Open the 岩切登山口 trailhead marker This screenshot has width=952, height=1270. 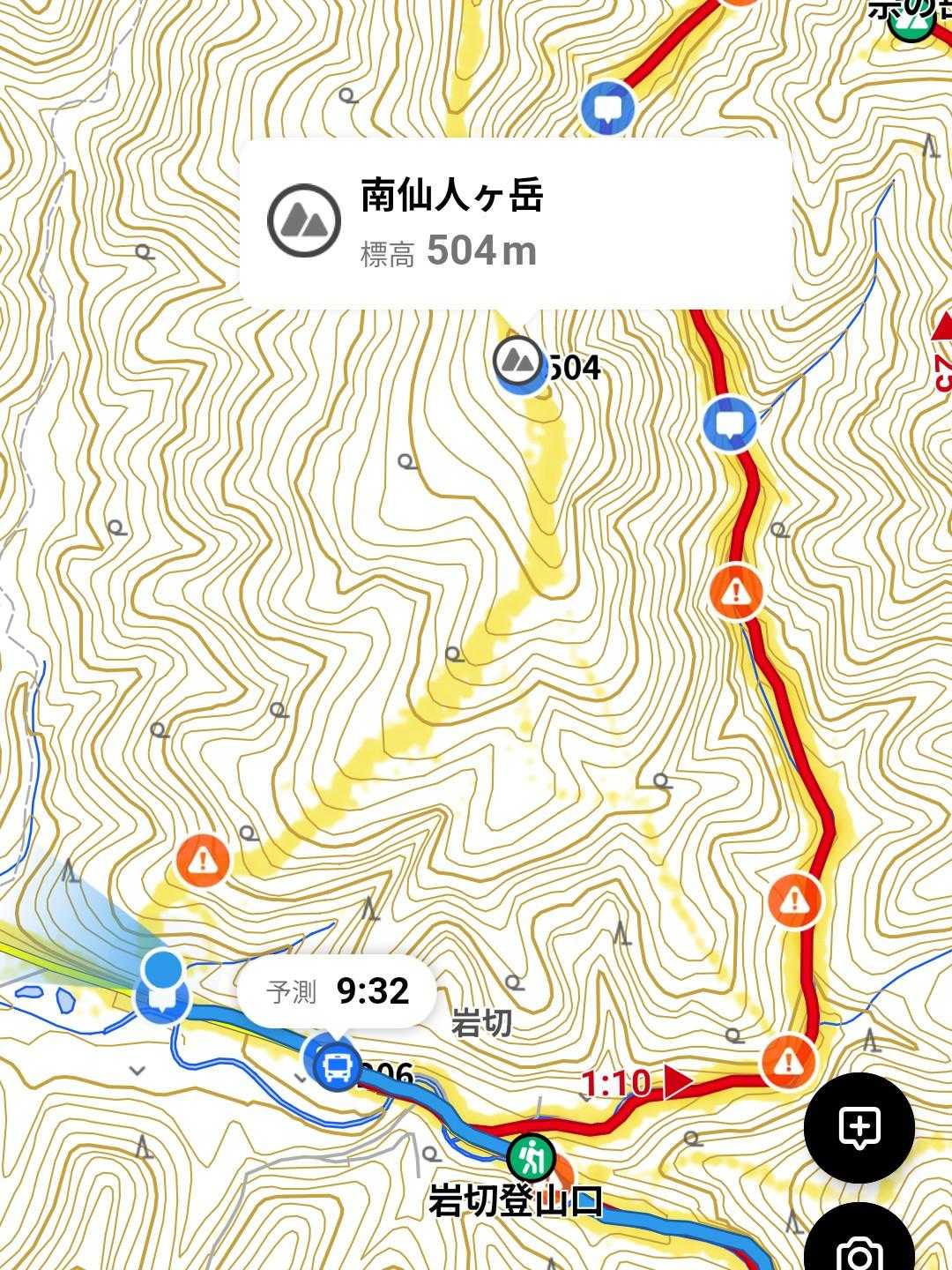click(531, 1156)
